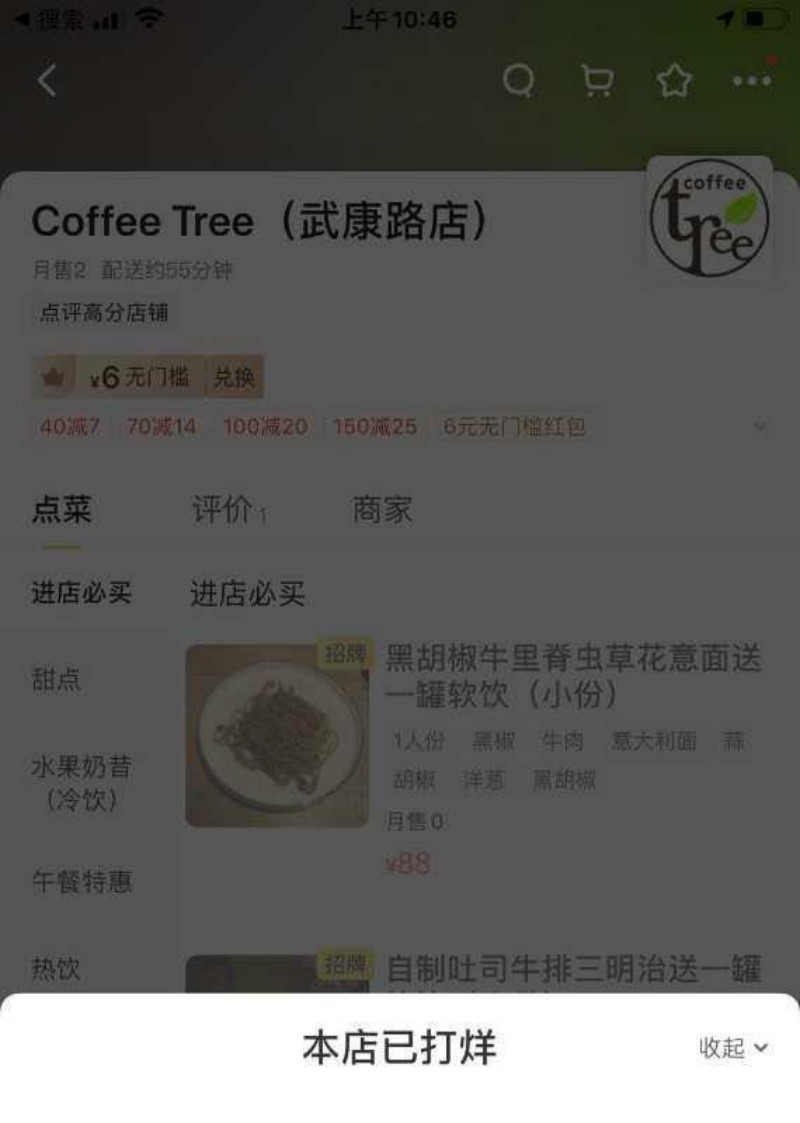Expand the discount coupons list
Image resolution: width=800 pixels, height=1123 pixels.
click(x=760, y=427)
